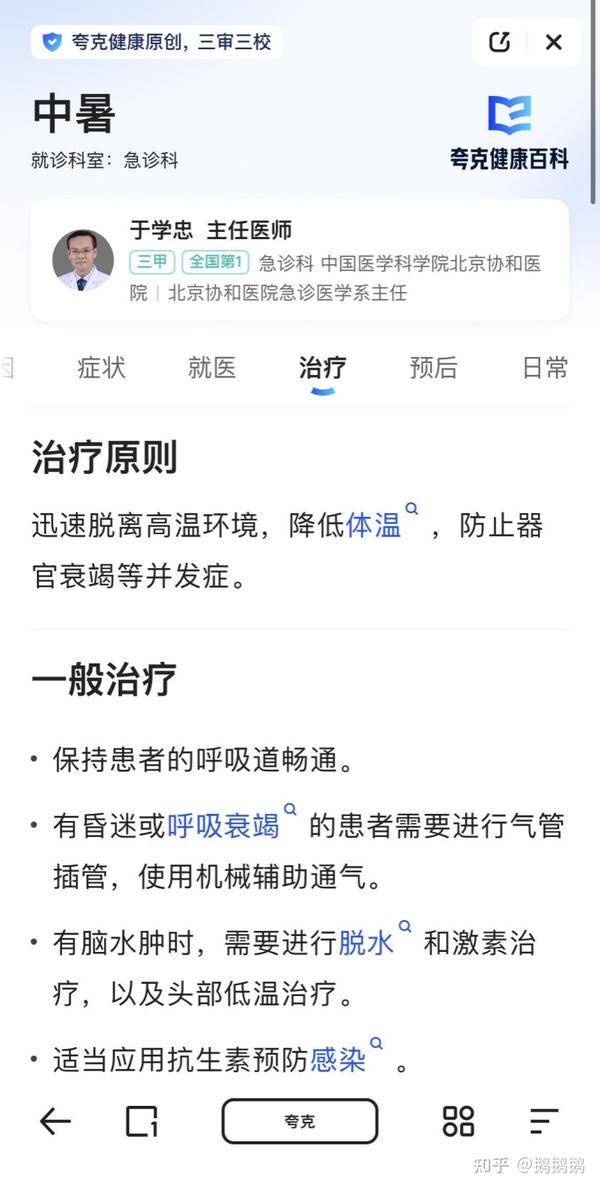600x1189 pixels.
Task: Go back using the bottom arrow
Action: tap(55, 1121)
